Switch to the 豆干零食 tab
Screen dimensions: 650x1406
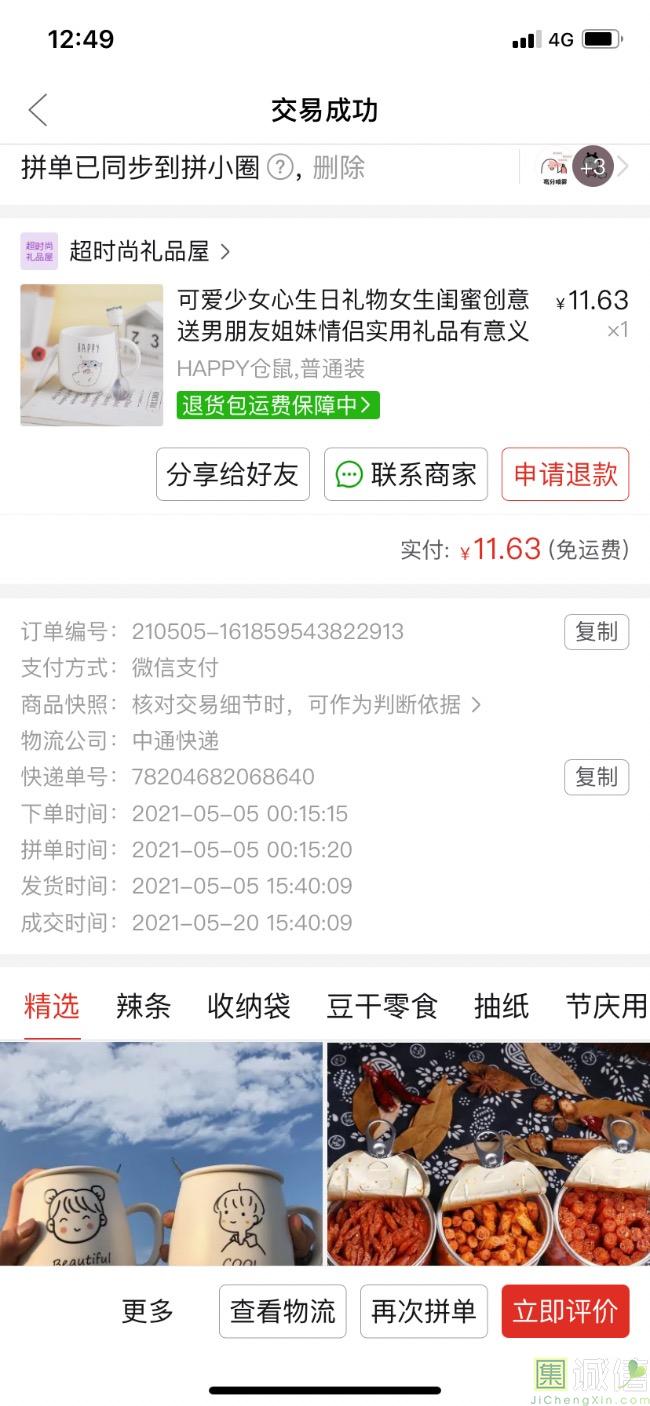pos(382,1006)
